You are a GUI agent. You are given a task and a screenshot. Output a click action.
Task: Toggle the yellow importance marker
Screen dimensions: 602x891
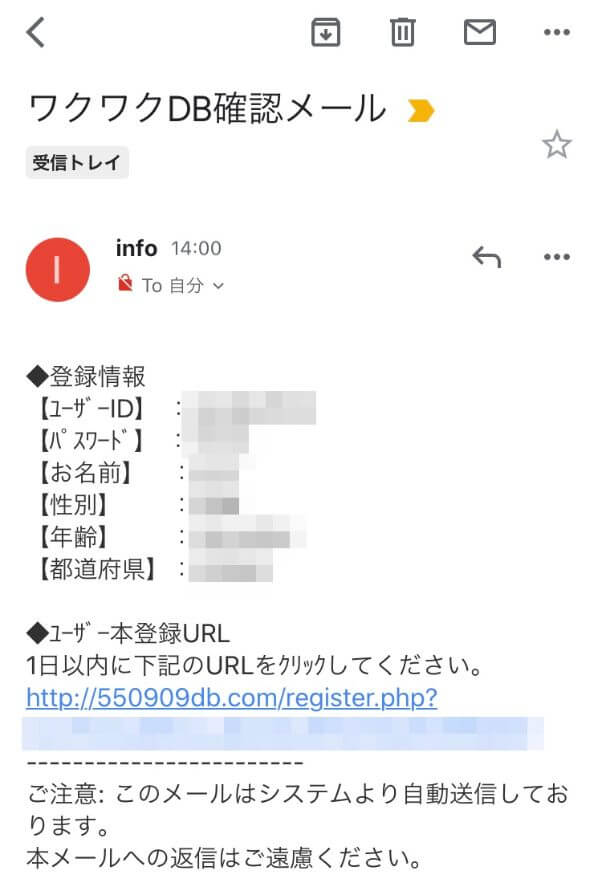[x=421, y=112]
